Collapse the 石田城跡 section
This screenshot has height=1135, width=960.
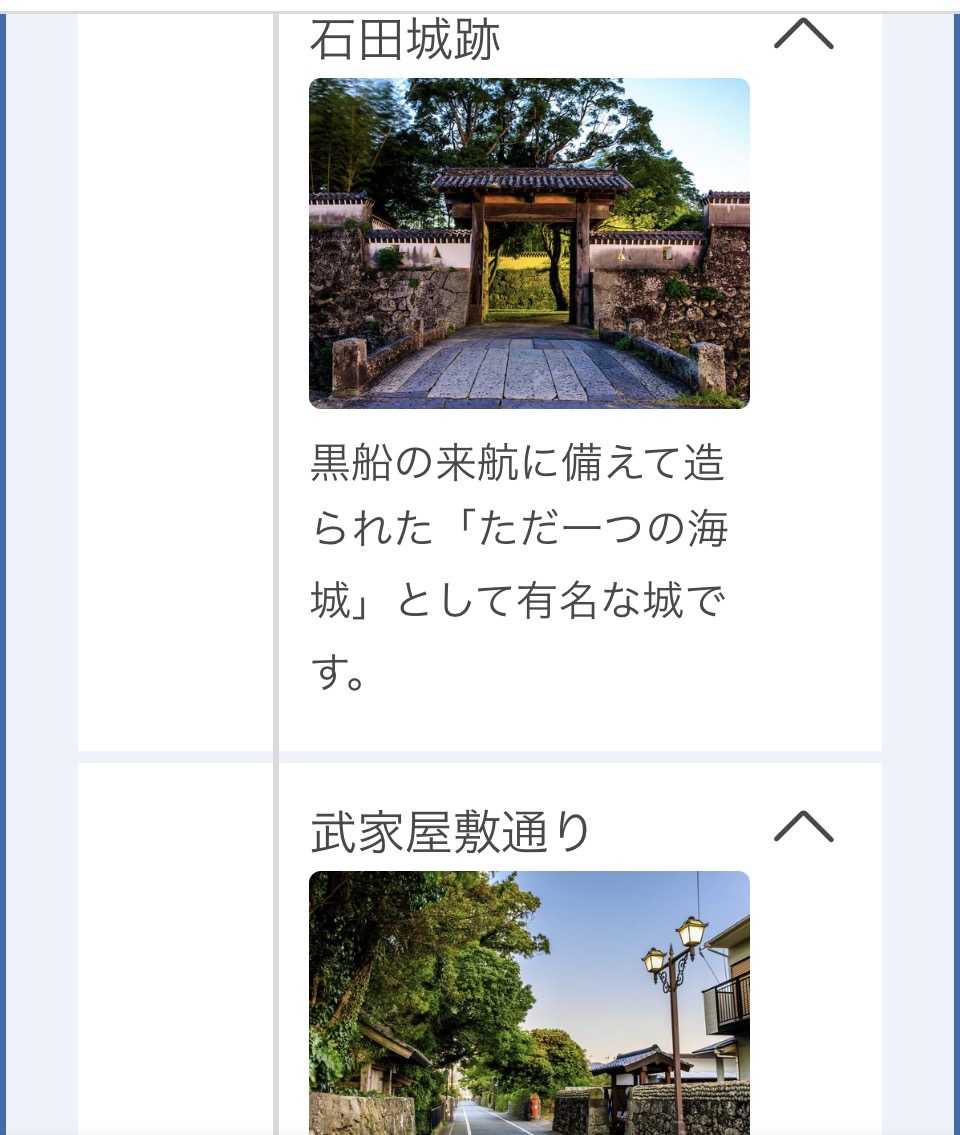(803, 35)
